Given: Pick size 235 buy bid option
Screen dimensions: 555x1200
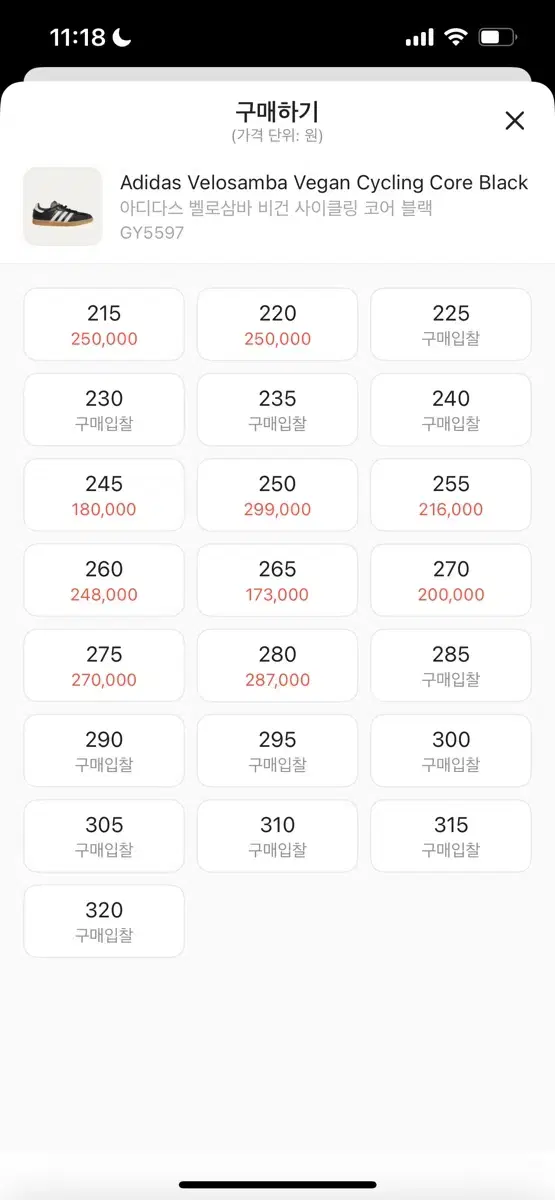Looking at the screenshot, I should pyautogui.click(x=277, y=410).
